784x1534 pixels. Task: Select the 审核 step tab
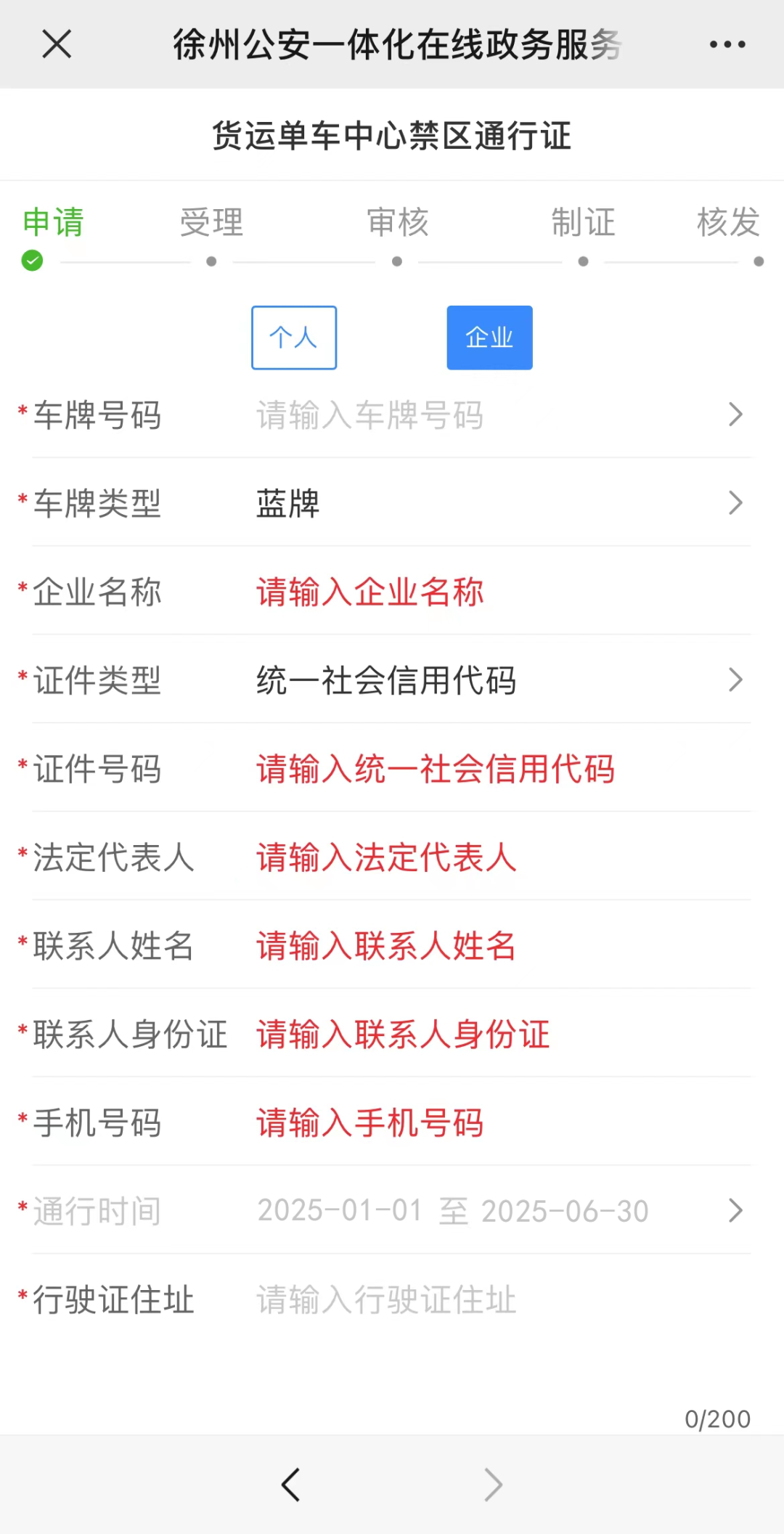click(397, 222)
